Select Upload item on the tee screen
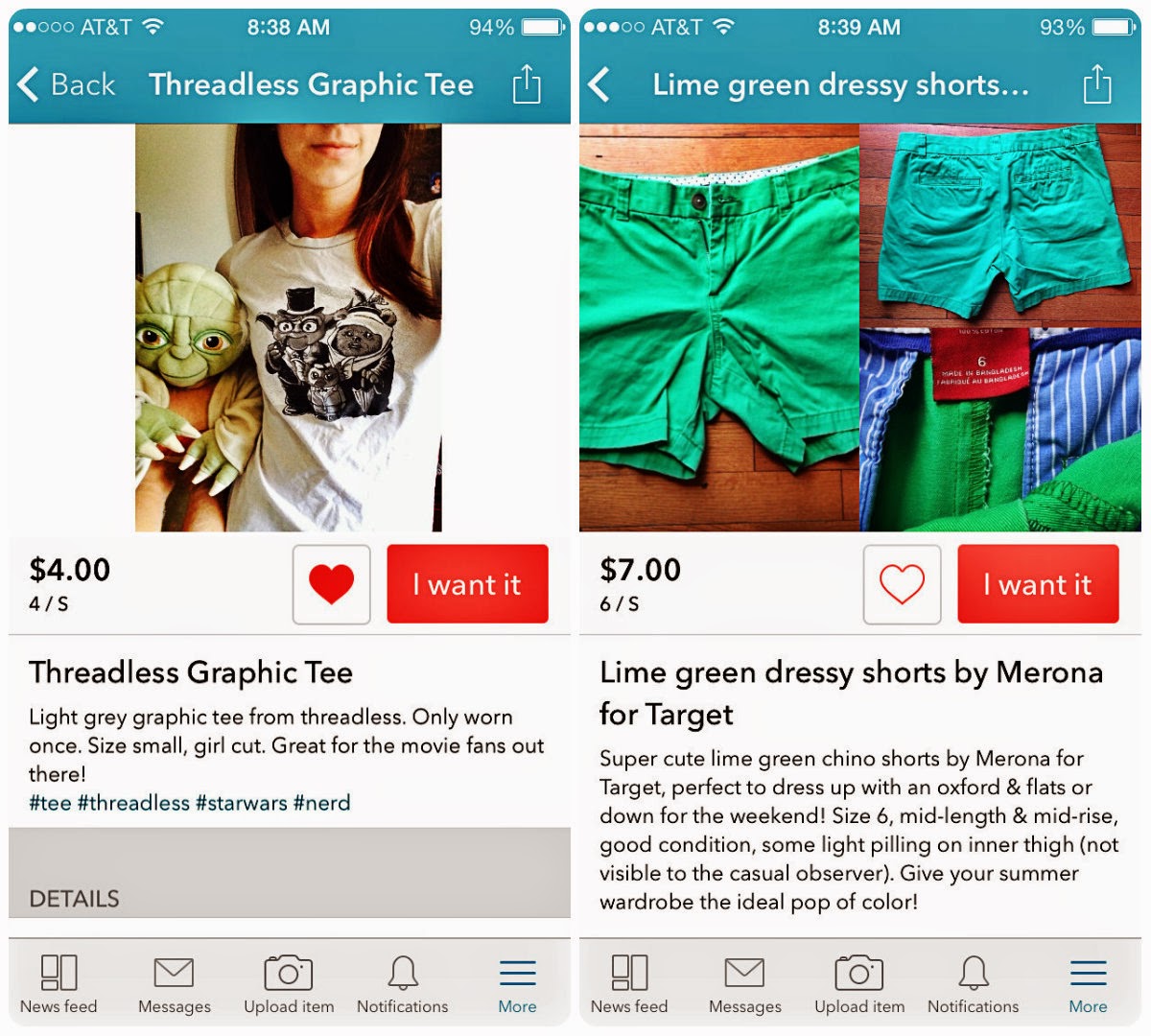 point(289,984)
